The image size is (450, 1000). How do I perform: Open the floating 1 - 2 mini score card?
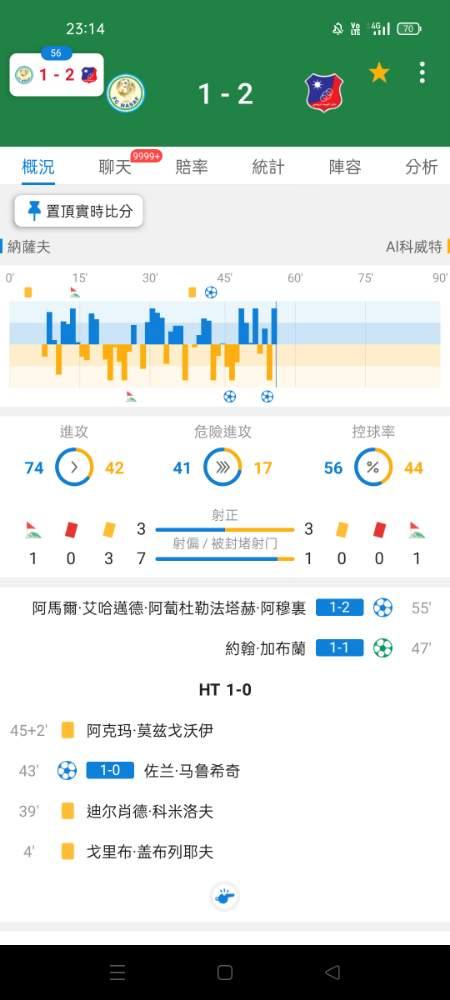57,75
